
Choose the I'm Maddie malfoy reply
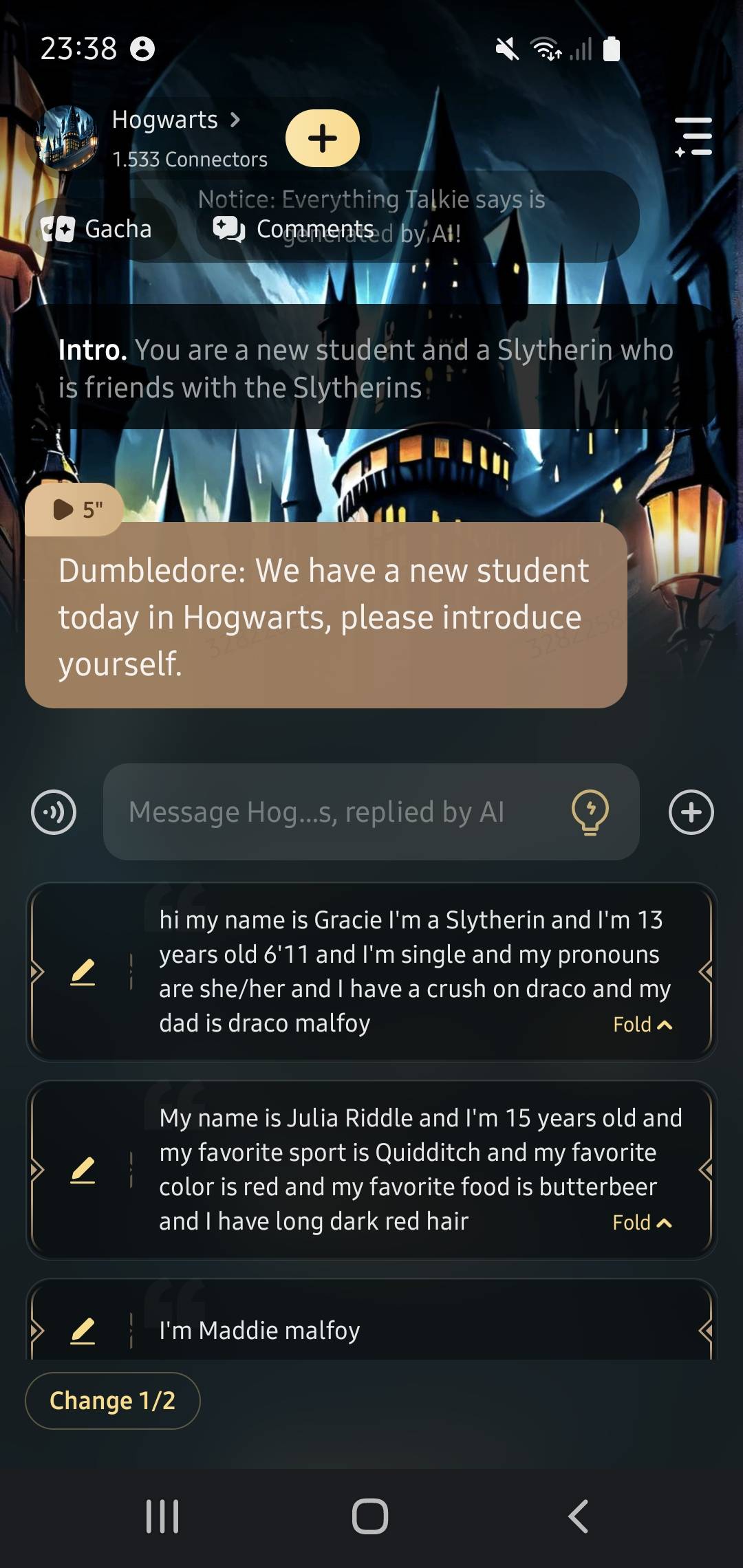[x=413, y=1331]
